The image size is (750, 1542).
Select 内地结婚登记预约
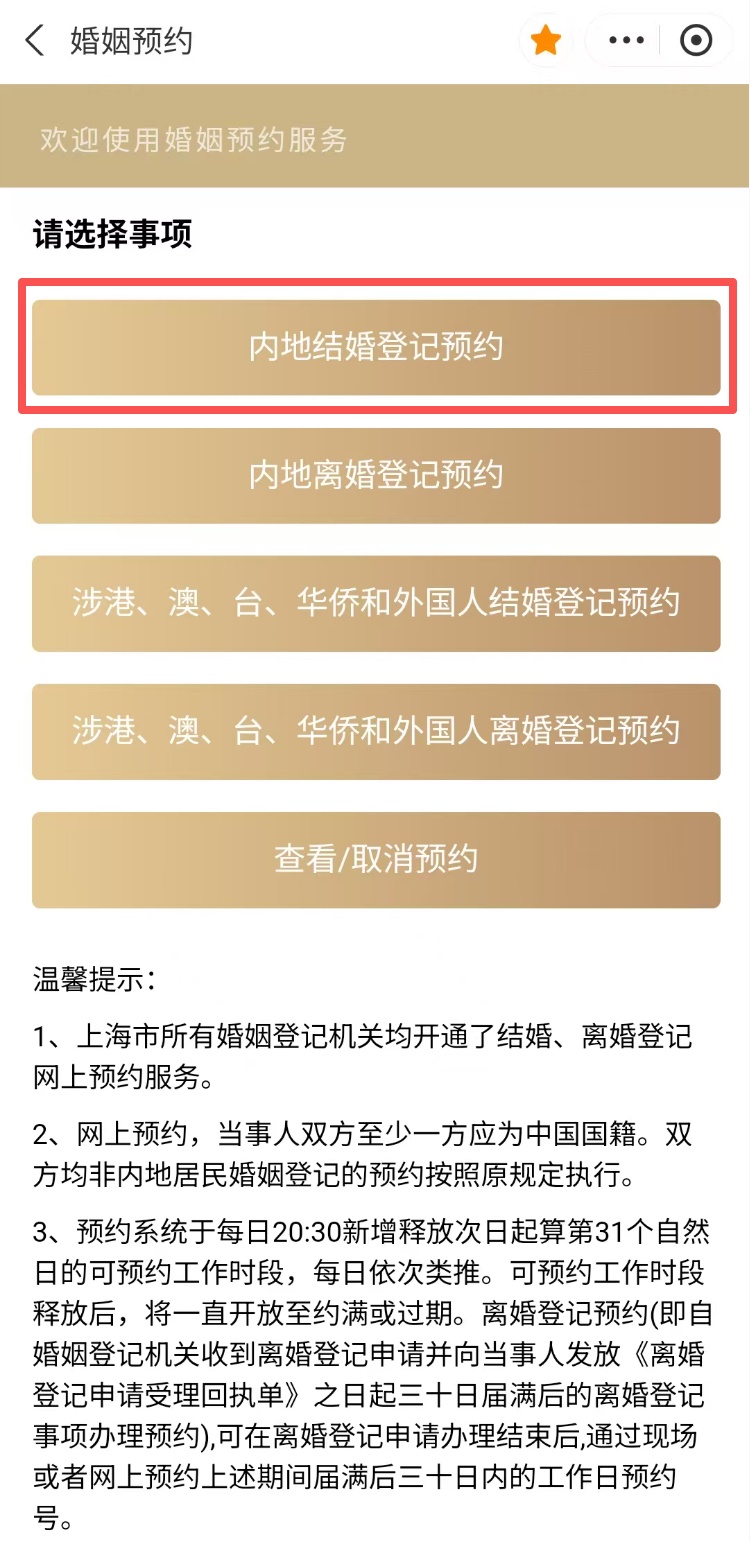coord(376,347)
